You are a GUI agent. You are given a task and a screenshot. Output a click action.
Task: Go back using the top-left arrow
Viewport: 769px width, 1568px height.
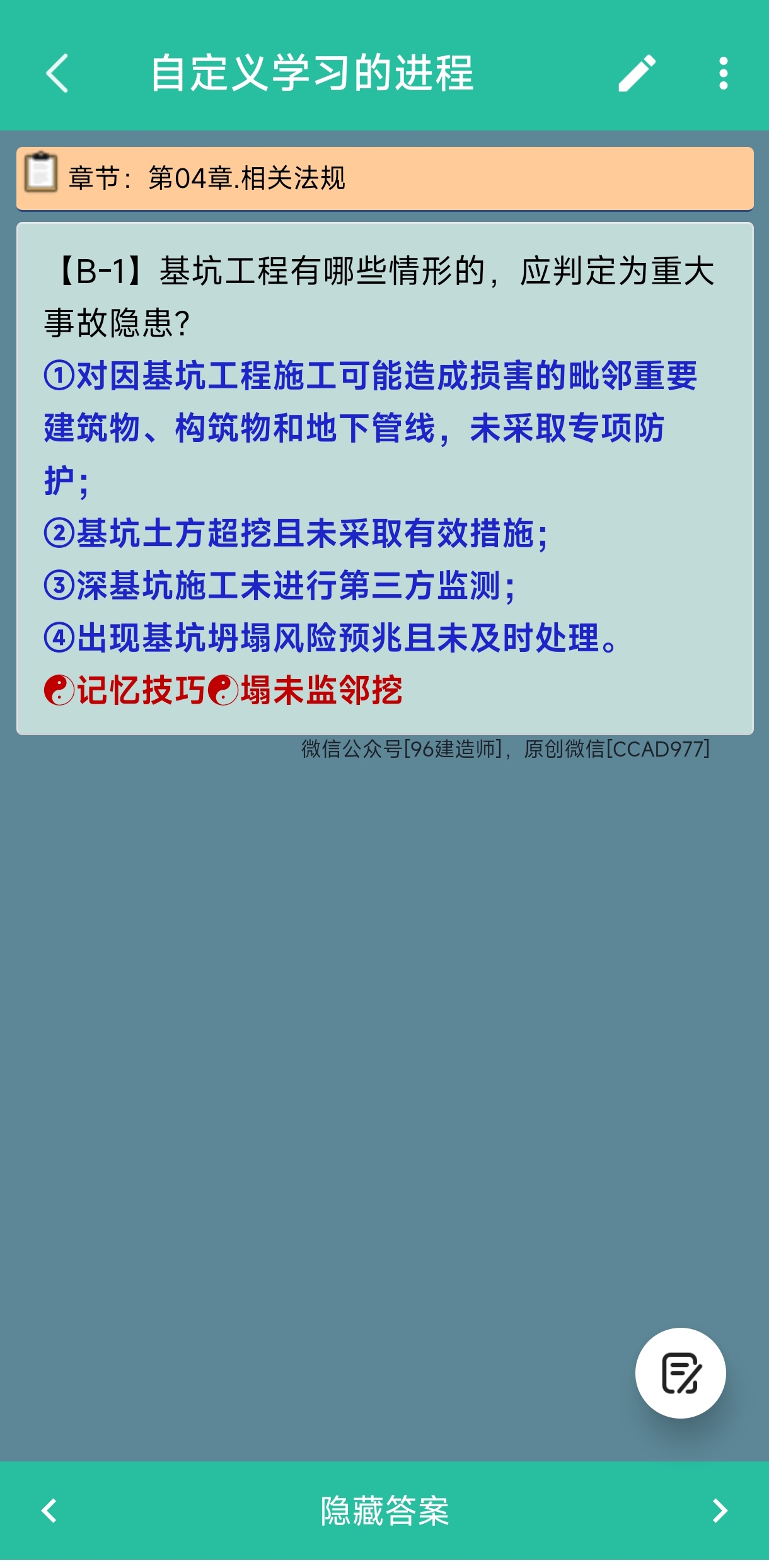(57, 73)
